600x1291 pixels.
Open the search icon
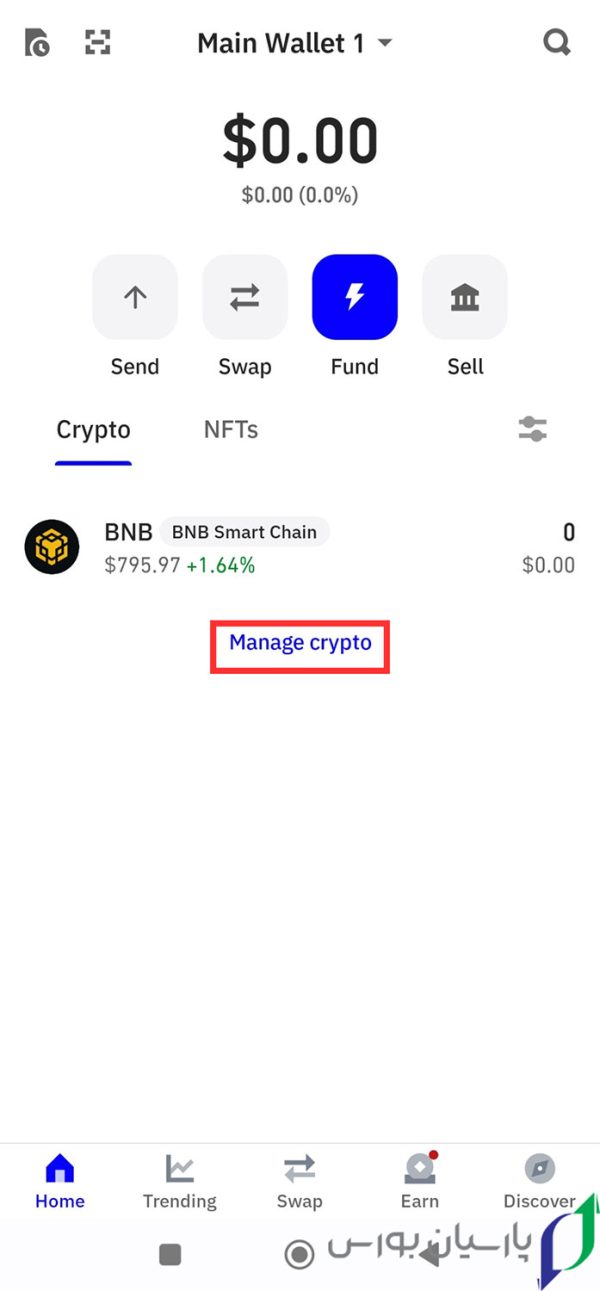click(x=556, y=43)
